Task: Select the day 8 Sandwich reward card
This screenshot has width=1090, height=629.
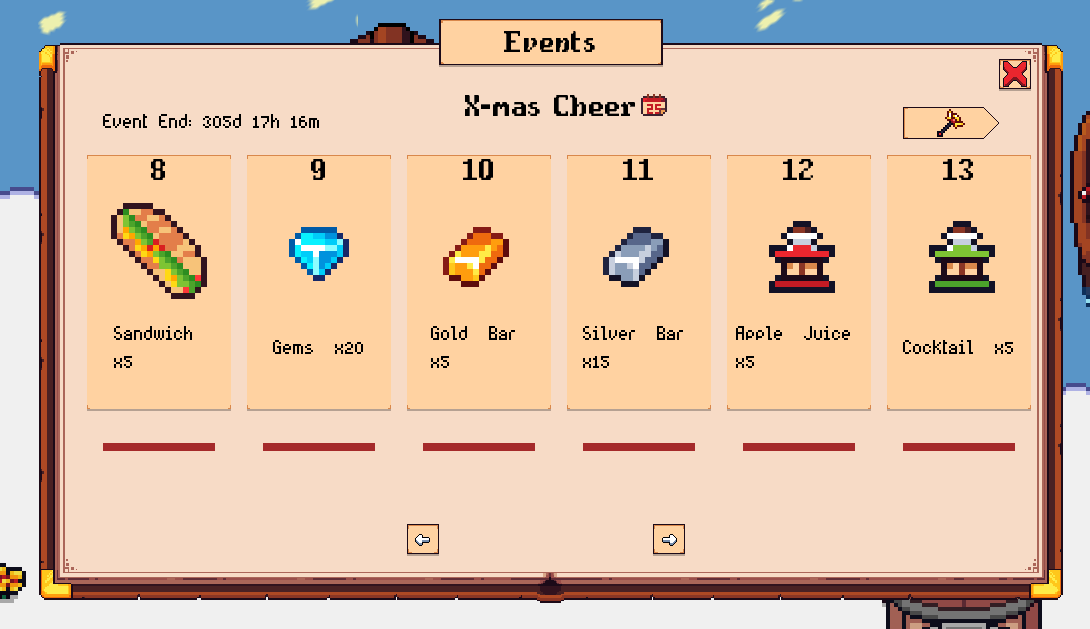Action: coord(159,282)
